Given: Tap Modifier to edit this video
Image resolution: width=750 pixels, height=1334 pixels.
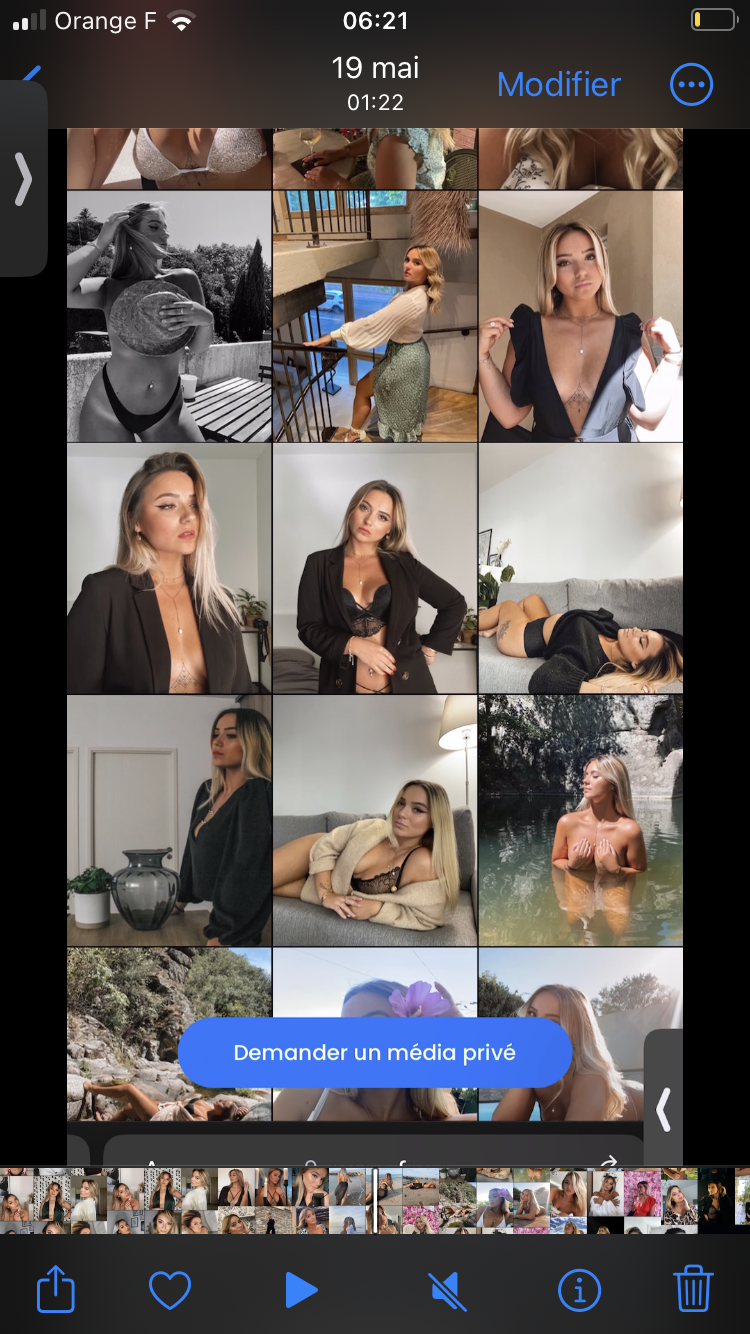Looking at the screenshot, I should tap(559, 85).
